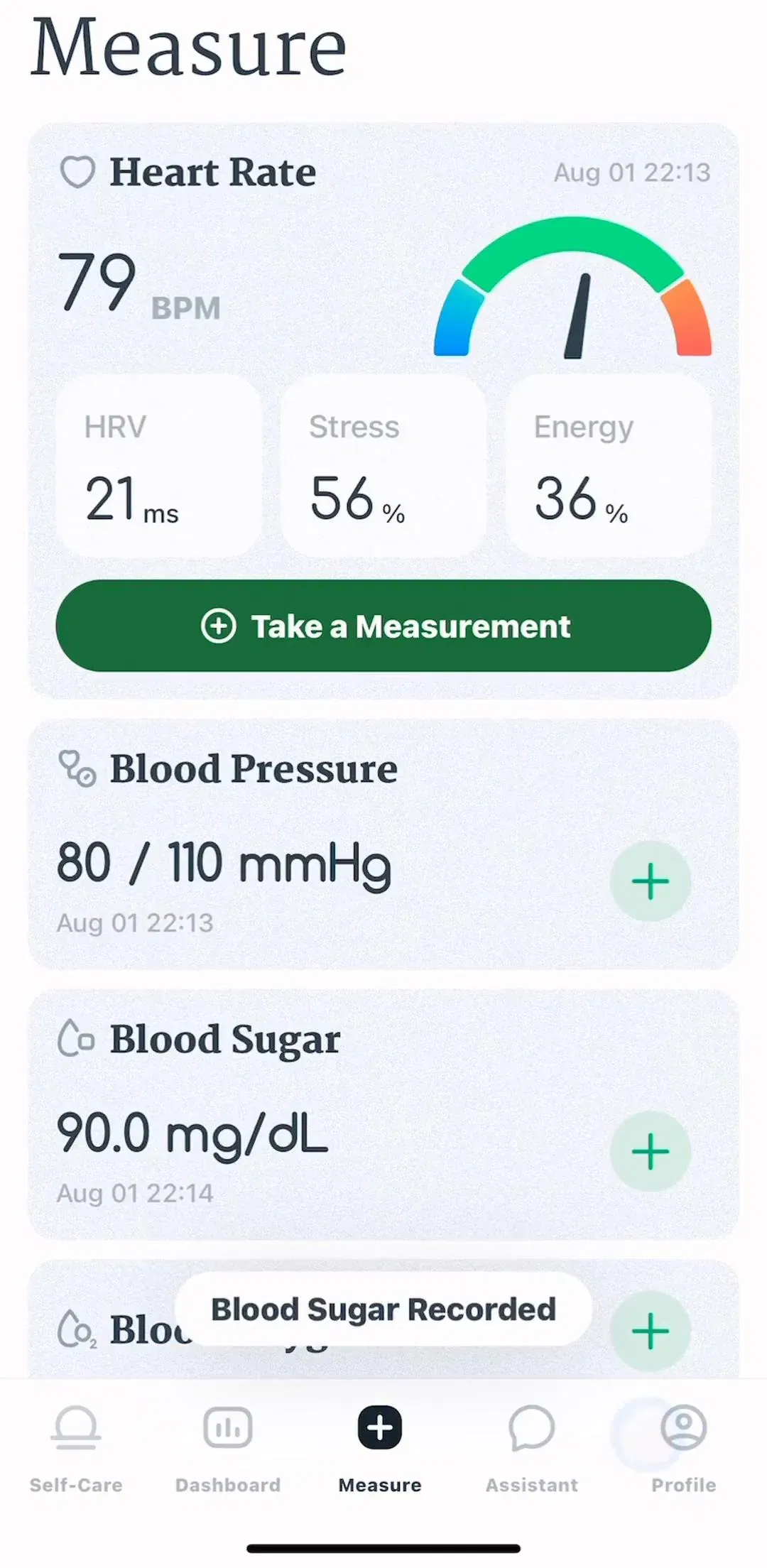Add a reading on the partially hidden bottom card
Viewport: 767px width, 1568px height.
650,1331
